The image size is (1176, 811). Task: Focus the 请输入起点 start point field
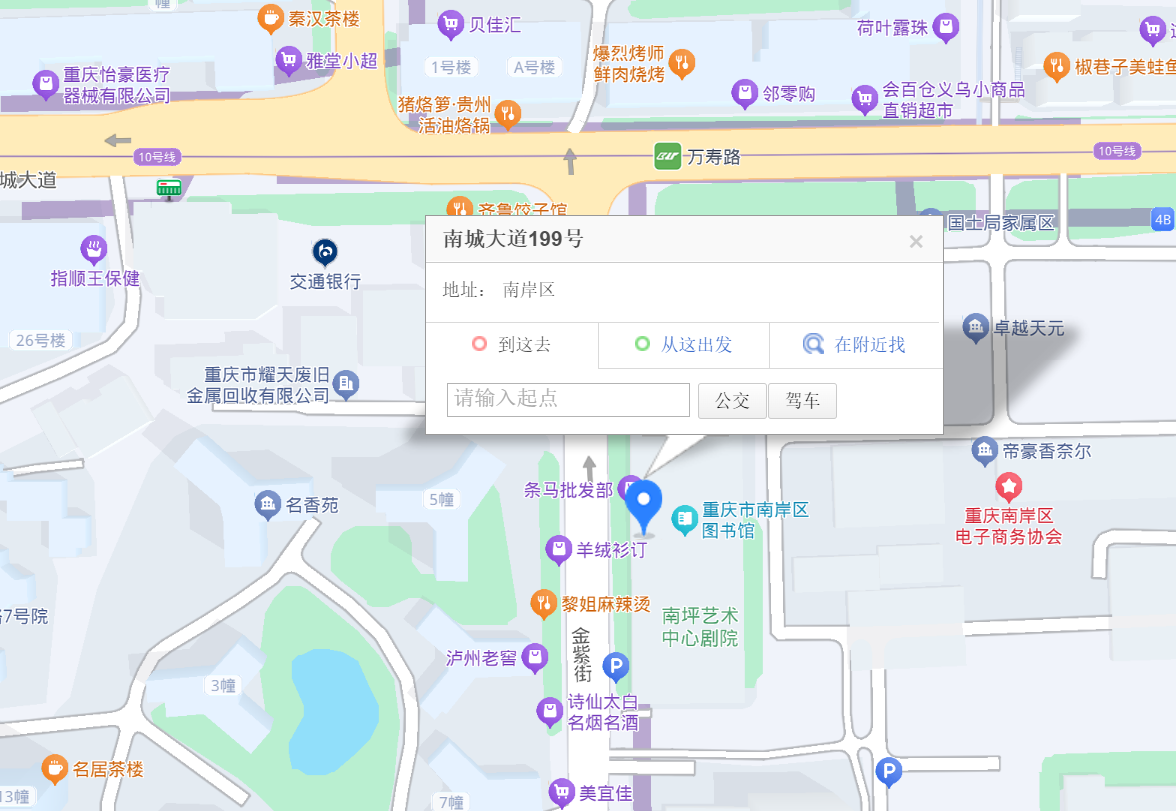coord(568,399)
